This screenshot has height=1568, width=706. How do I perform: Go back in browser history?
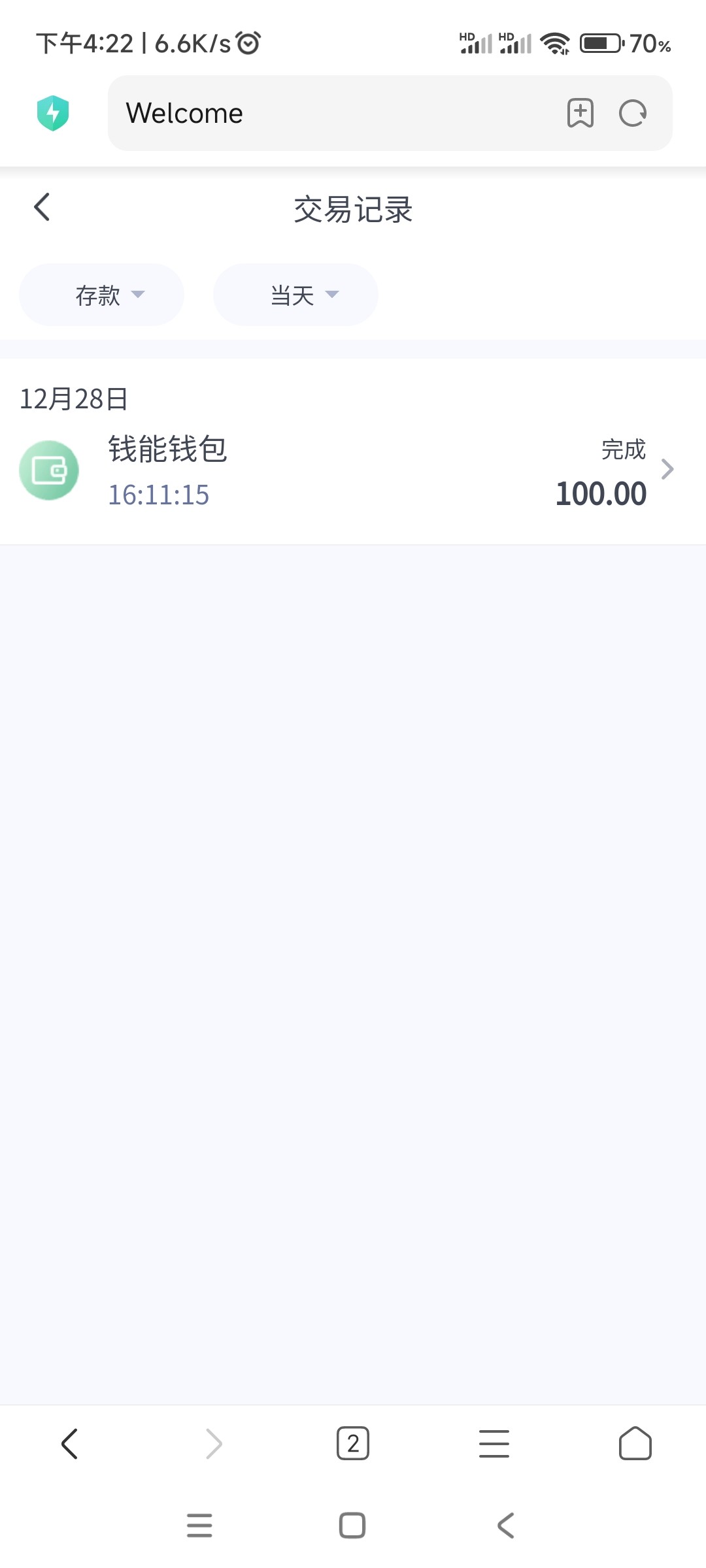click(70, 1443)
